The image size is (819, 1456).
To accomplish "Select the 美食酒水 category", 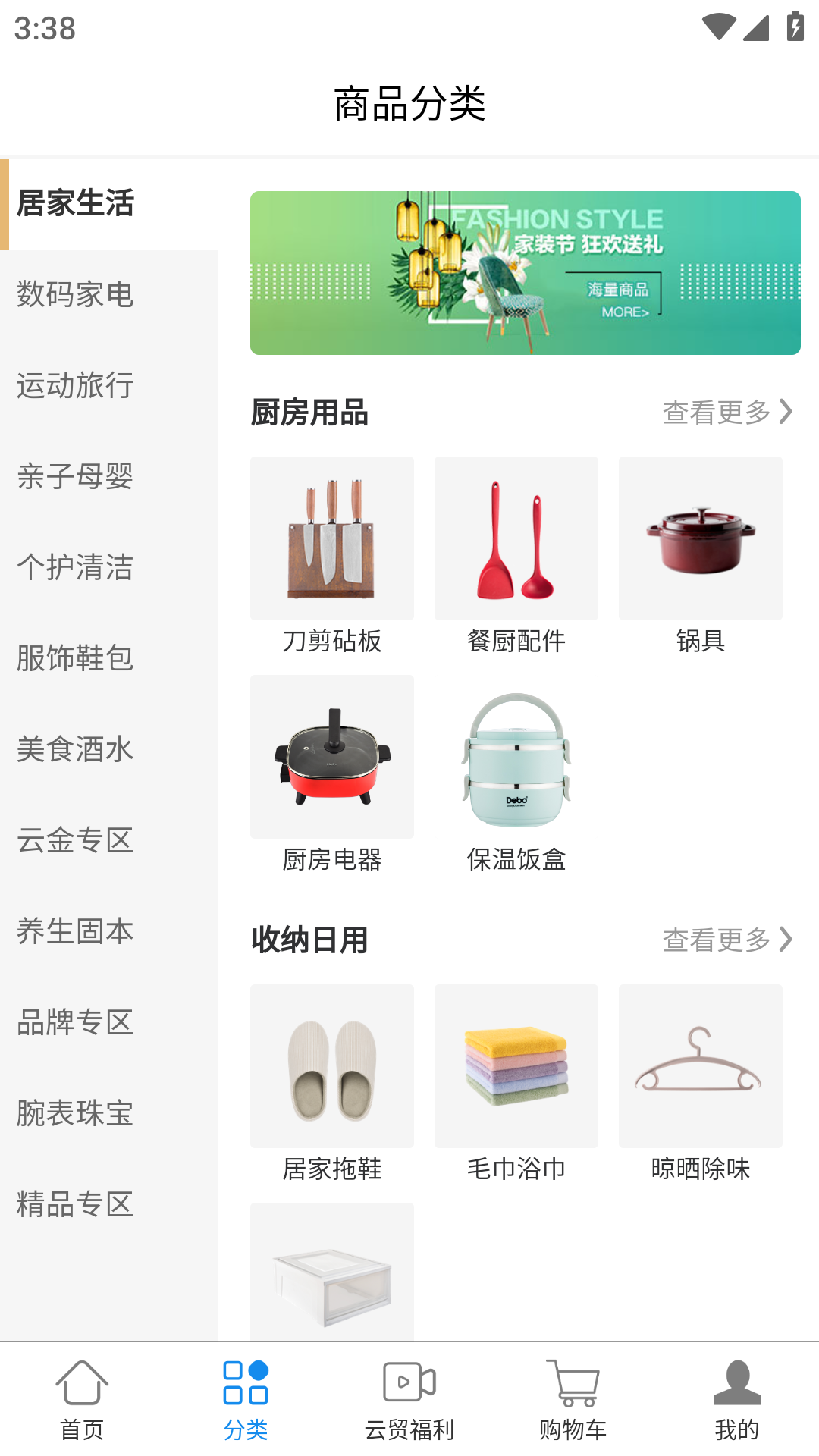I will (76, 749).
